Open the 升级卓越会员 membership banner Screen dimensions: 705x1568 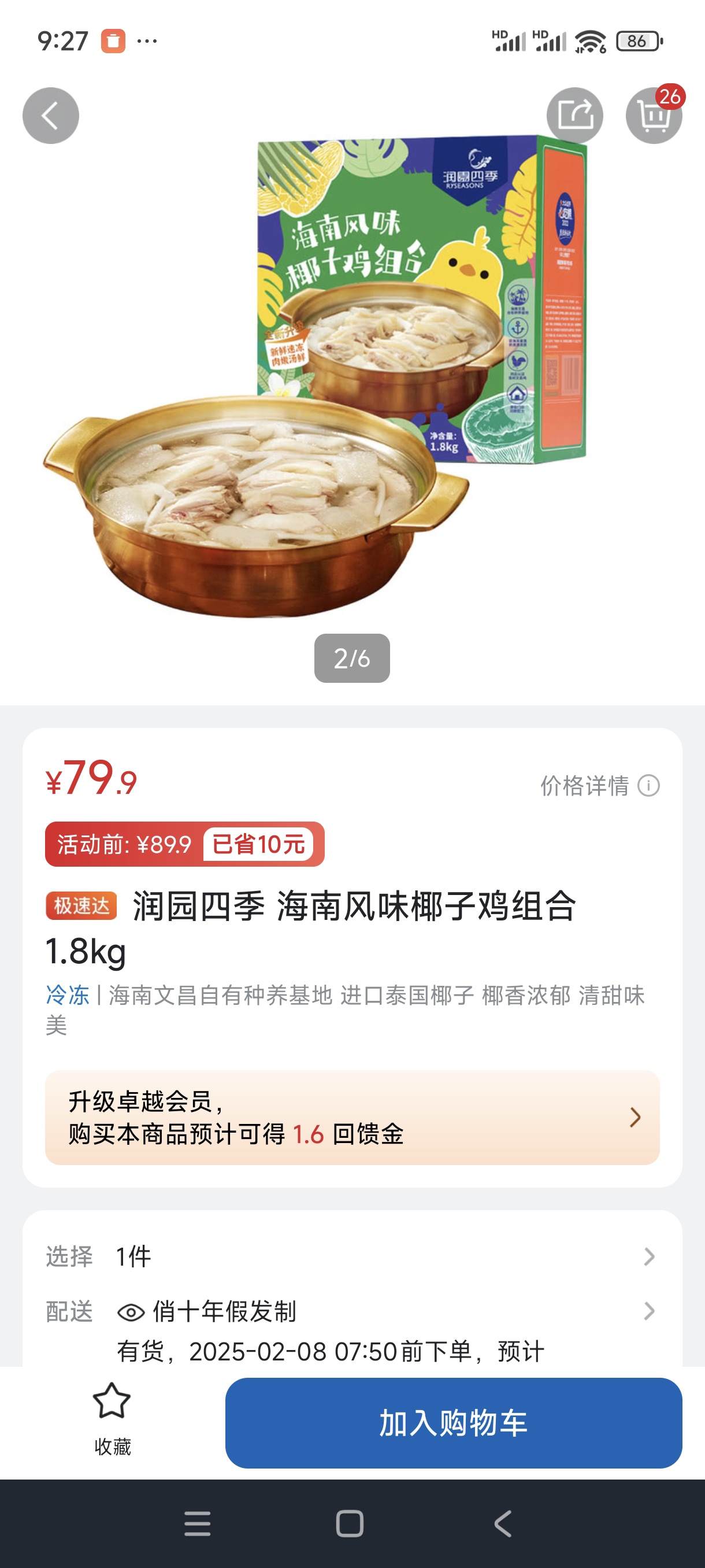(x=352, y=1118)
